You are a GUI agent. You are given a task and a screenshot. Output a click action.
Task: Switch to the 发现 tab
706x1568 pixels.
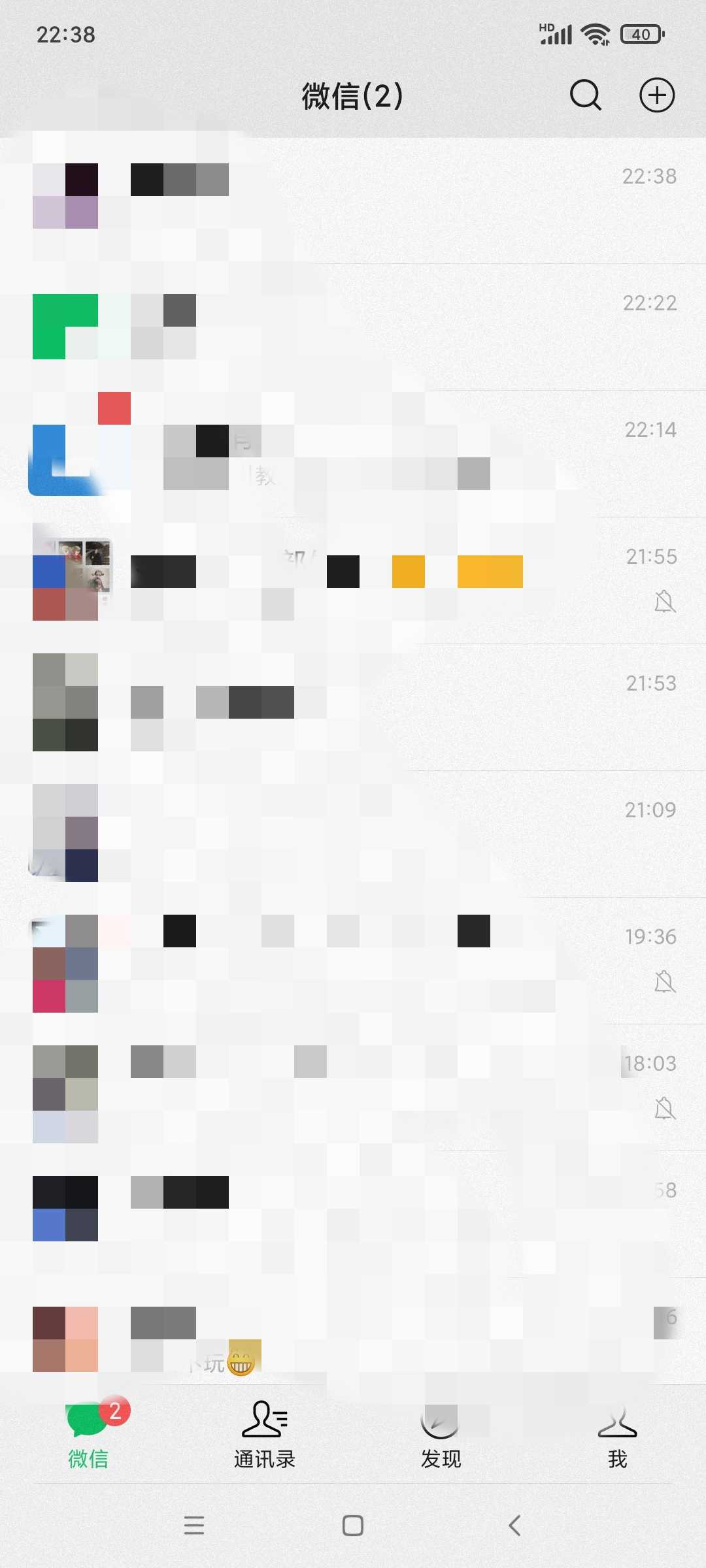coord(441,1434)
